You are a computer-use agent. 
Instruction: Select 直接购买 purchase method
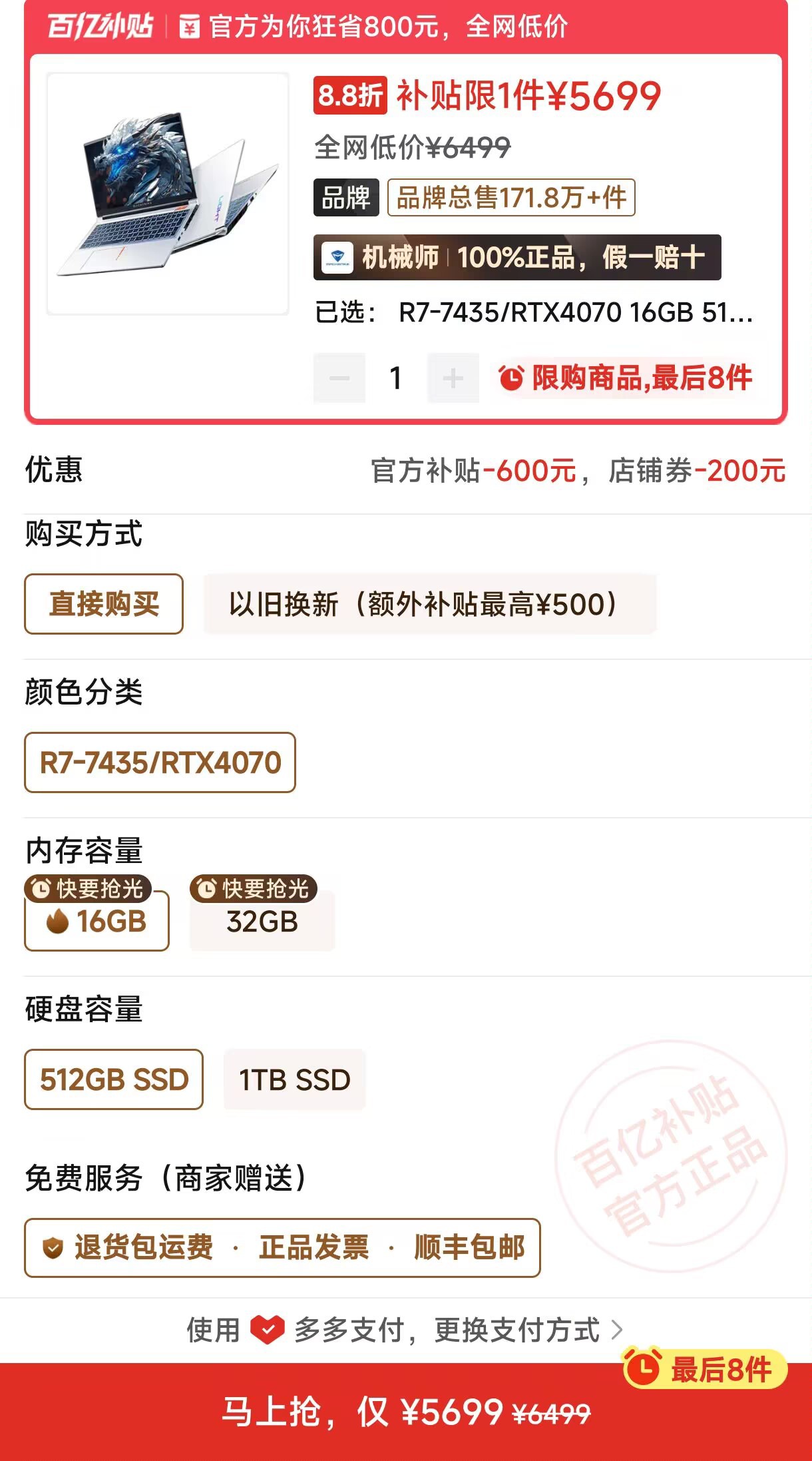tap(104, 604)
